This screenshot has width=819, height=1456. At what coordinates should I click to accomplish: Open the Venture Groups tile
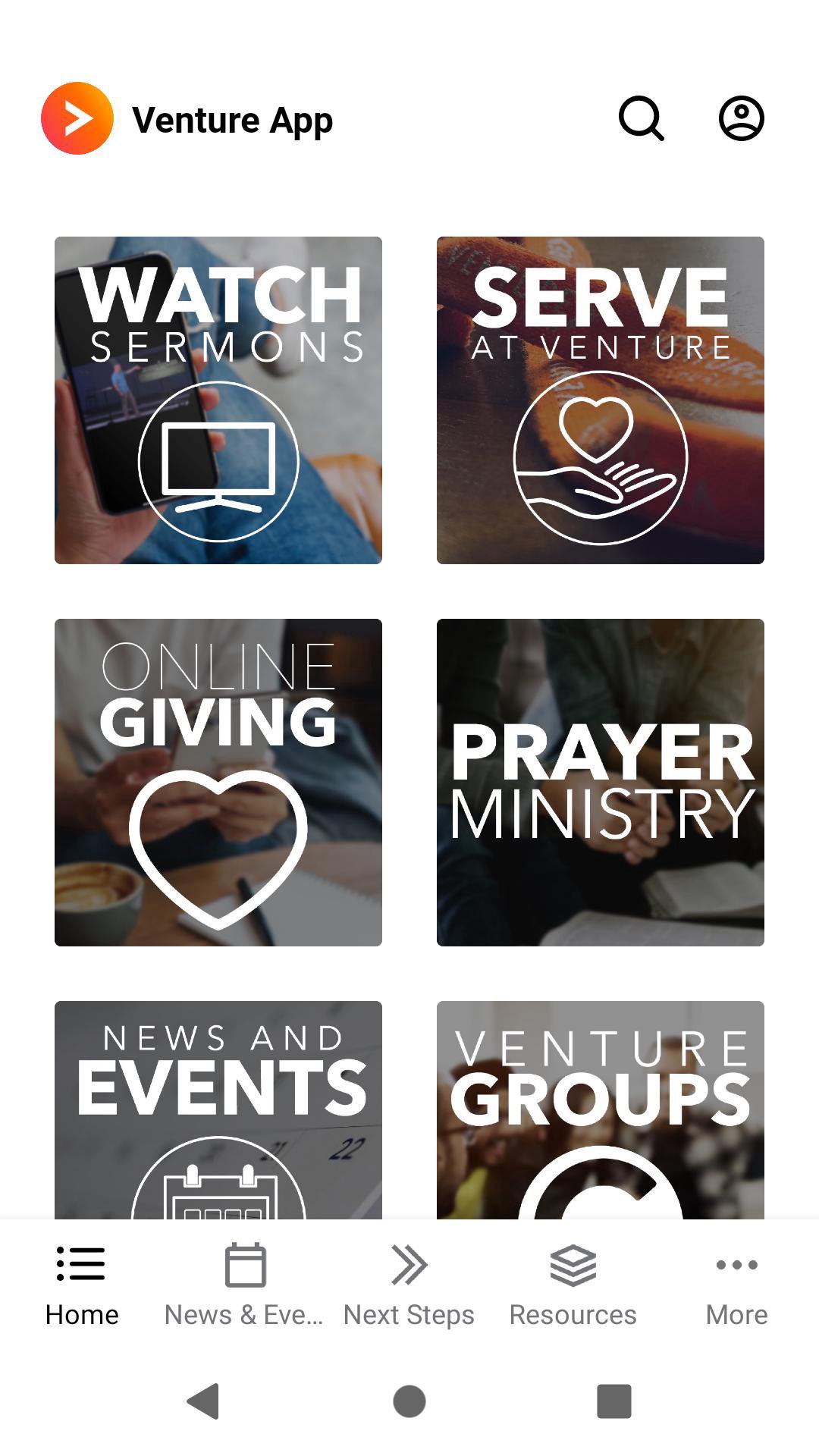click(601, 1110)
